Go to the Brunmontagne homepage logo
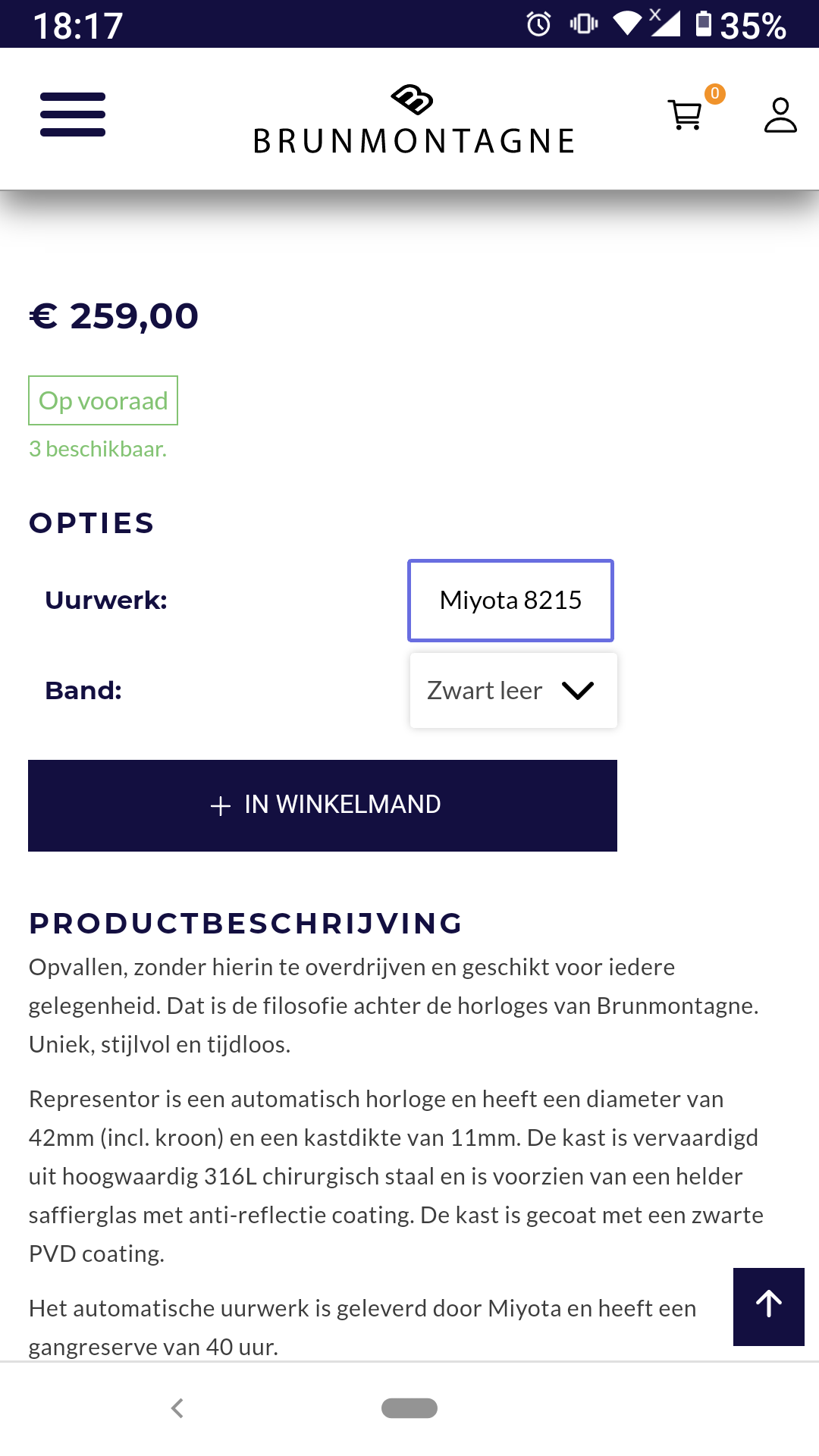This screenshot has height=1456, width=819. 414,120
